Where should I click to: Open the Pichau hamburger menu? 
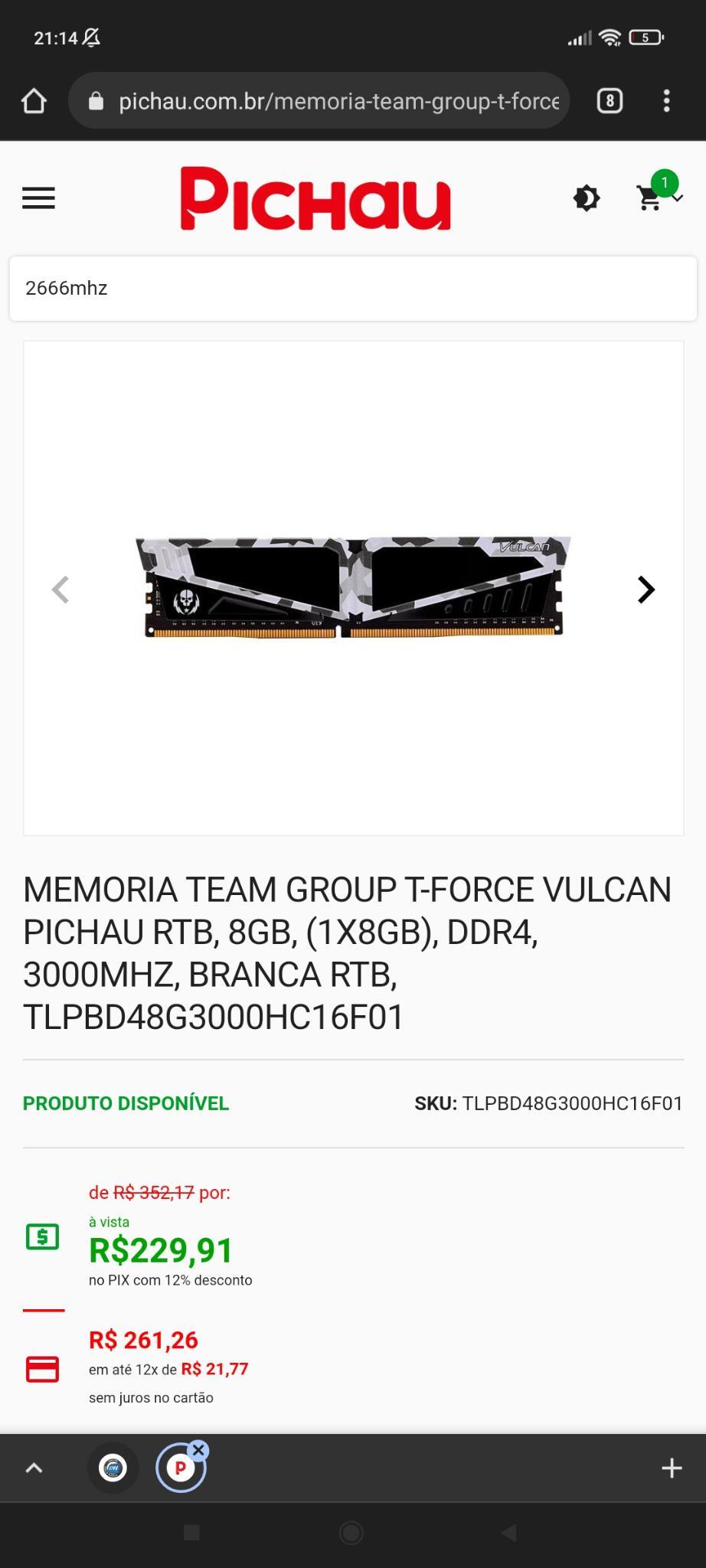point(38,198)
